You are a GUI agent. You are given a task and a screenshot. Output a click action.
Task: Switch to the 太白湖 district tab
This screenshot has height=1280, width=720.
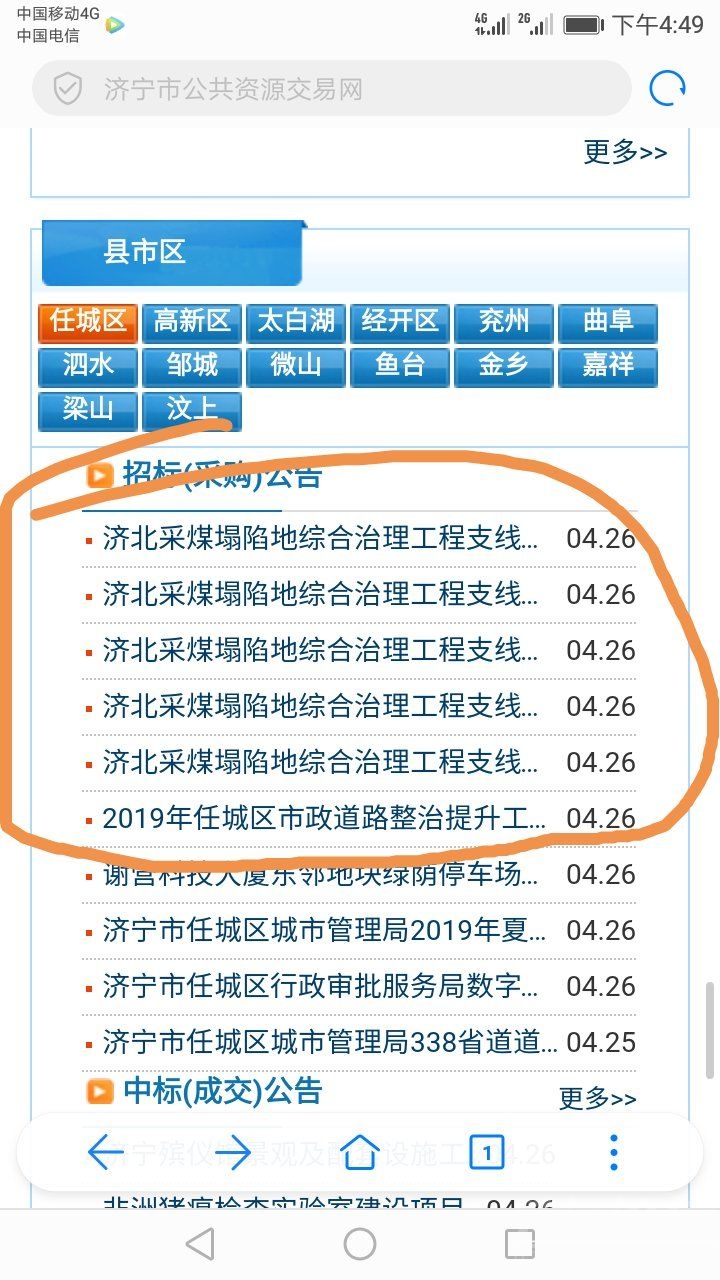tap(296, 322)
